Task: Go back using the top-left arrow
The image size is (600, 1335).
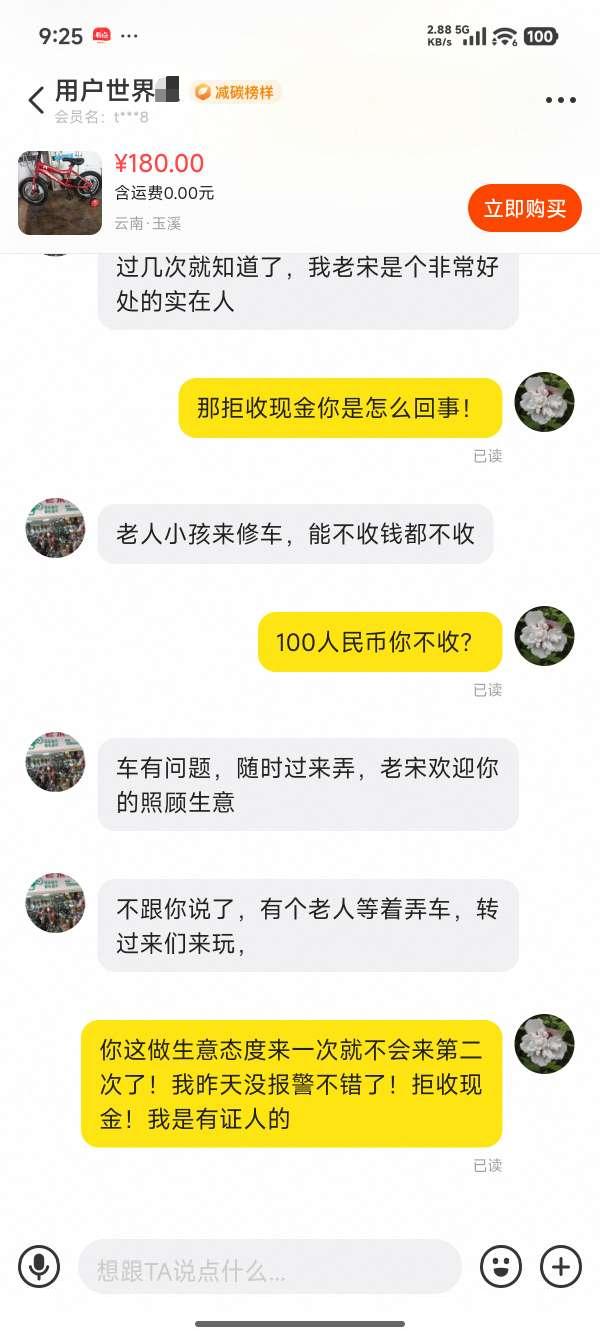Action: [x=37, y=100]
